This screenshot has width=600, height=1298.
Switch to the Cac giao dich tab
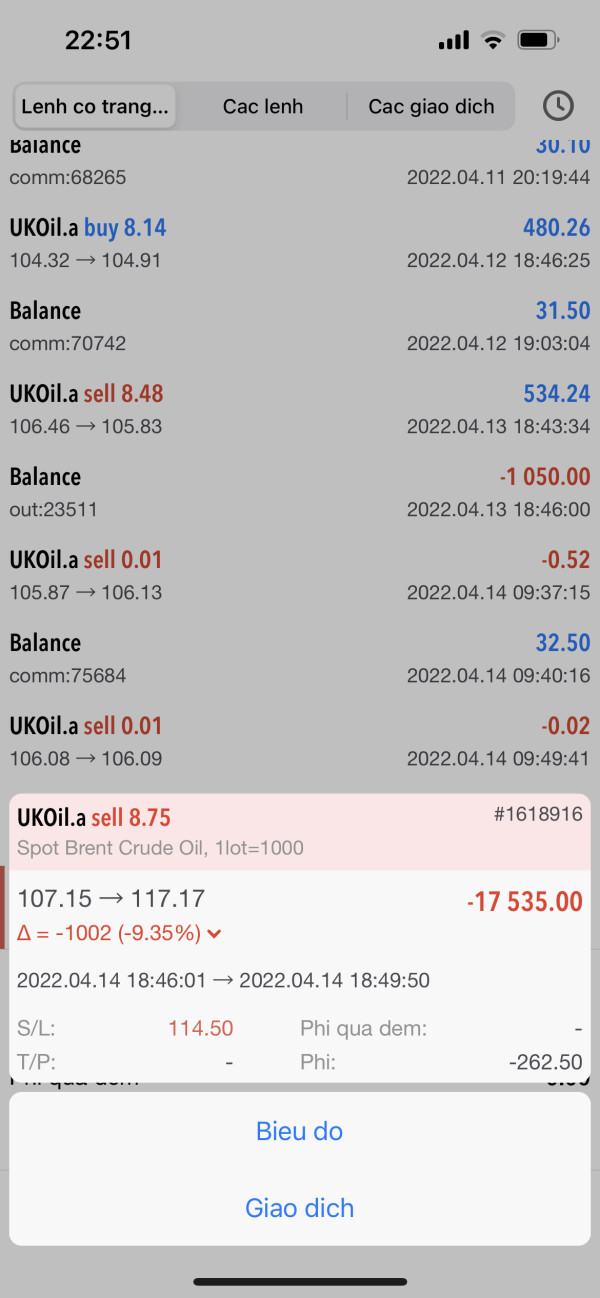click(431, 107)
